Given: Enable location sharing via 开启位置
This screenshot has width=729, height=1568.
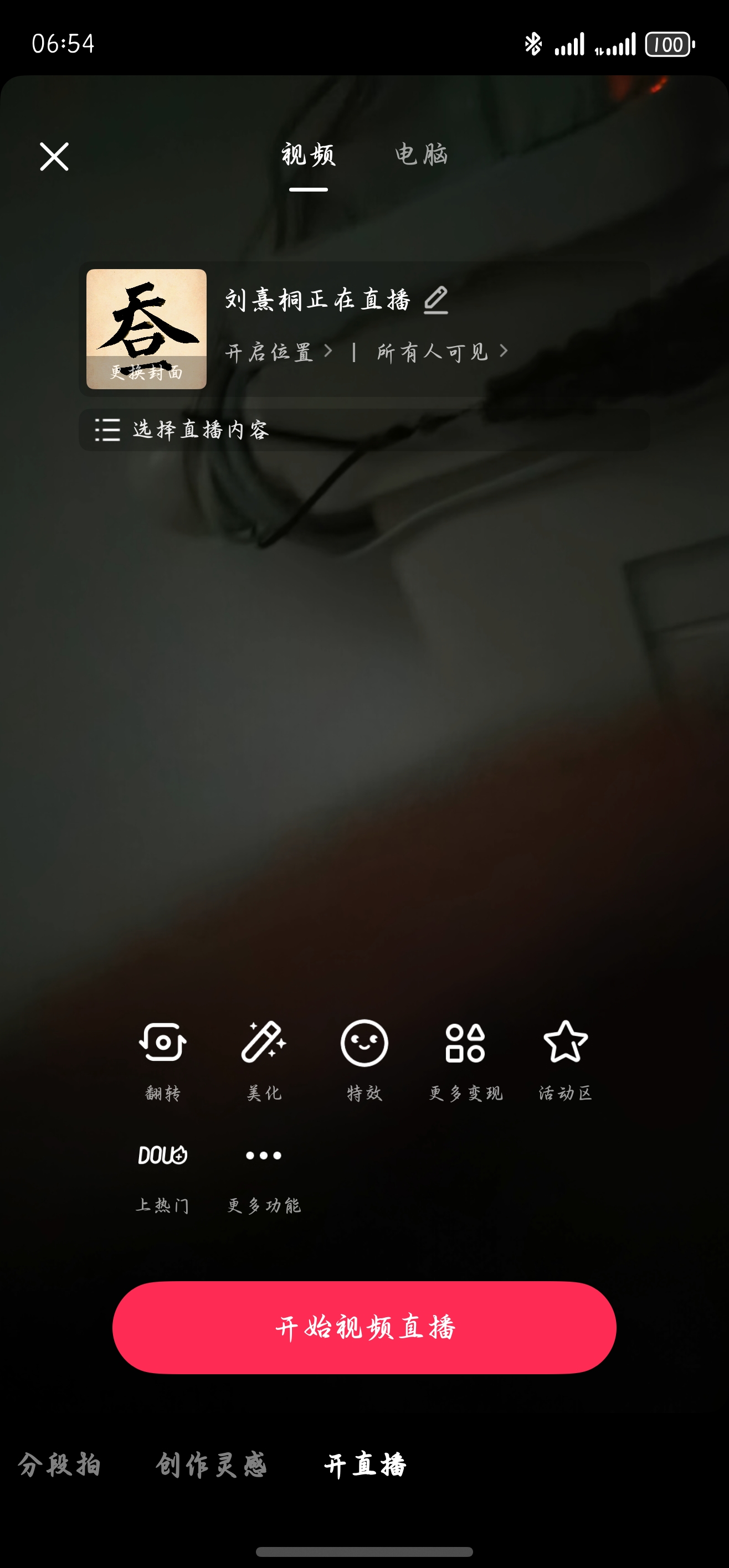Looking at the screenshot, I should tap(270, 351).
